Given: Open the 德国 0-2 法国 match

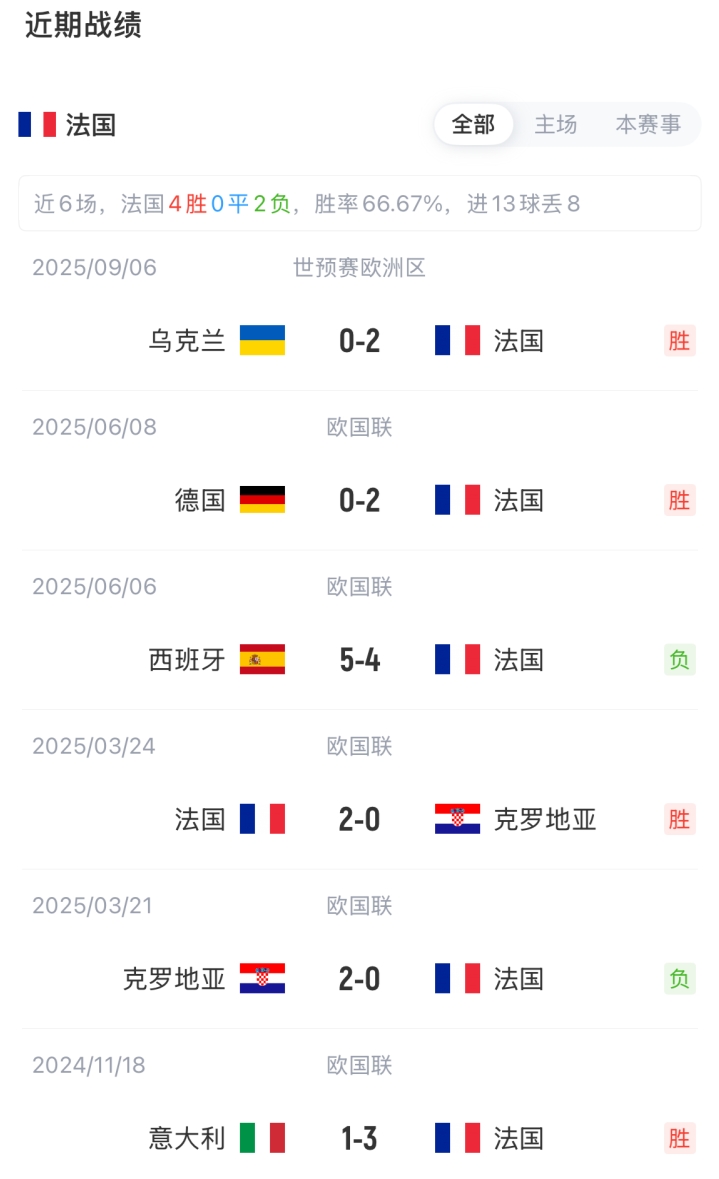Looking at the screenshot, I should point(359,500).
